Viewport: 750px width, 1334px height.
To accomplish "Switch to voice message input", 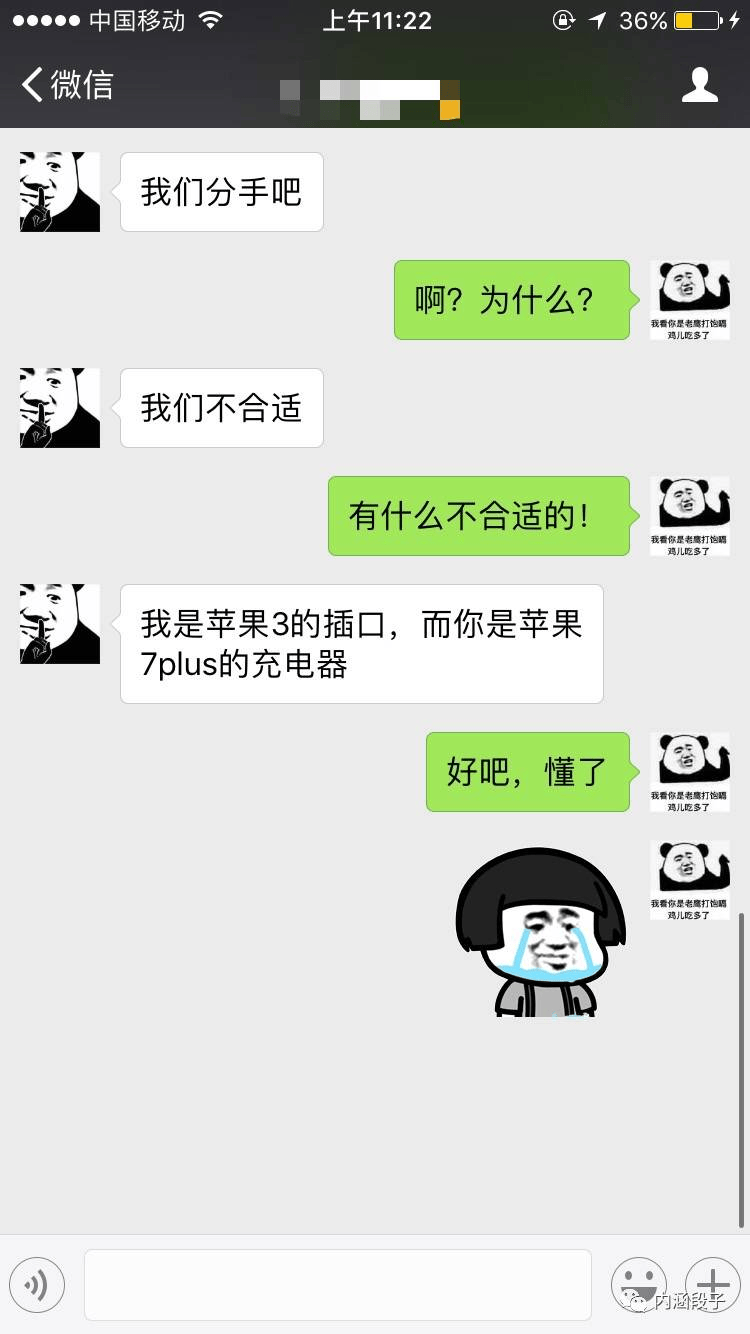I will tap(37, 1284).
